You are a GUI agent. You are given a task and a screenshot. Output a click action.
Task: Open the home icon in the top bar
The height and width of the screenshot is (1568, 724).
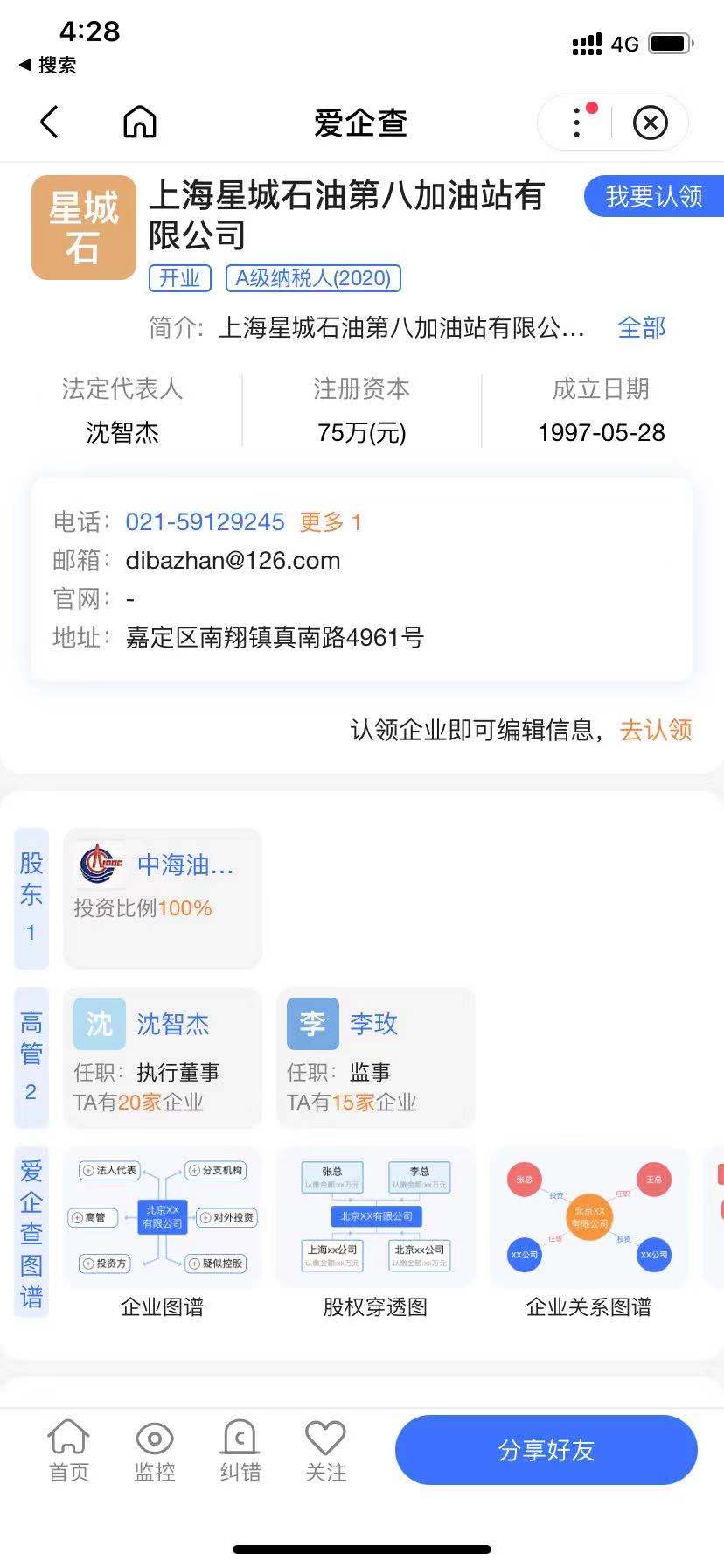(x=140, y=122)
